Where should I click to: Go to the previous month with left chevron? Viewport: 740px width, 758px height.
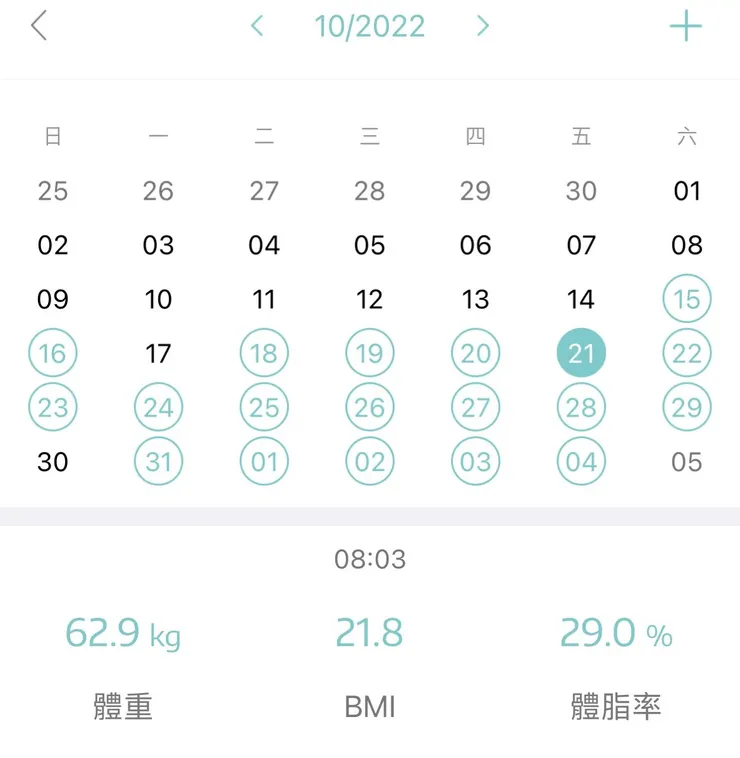257,26
